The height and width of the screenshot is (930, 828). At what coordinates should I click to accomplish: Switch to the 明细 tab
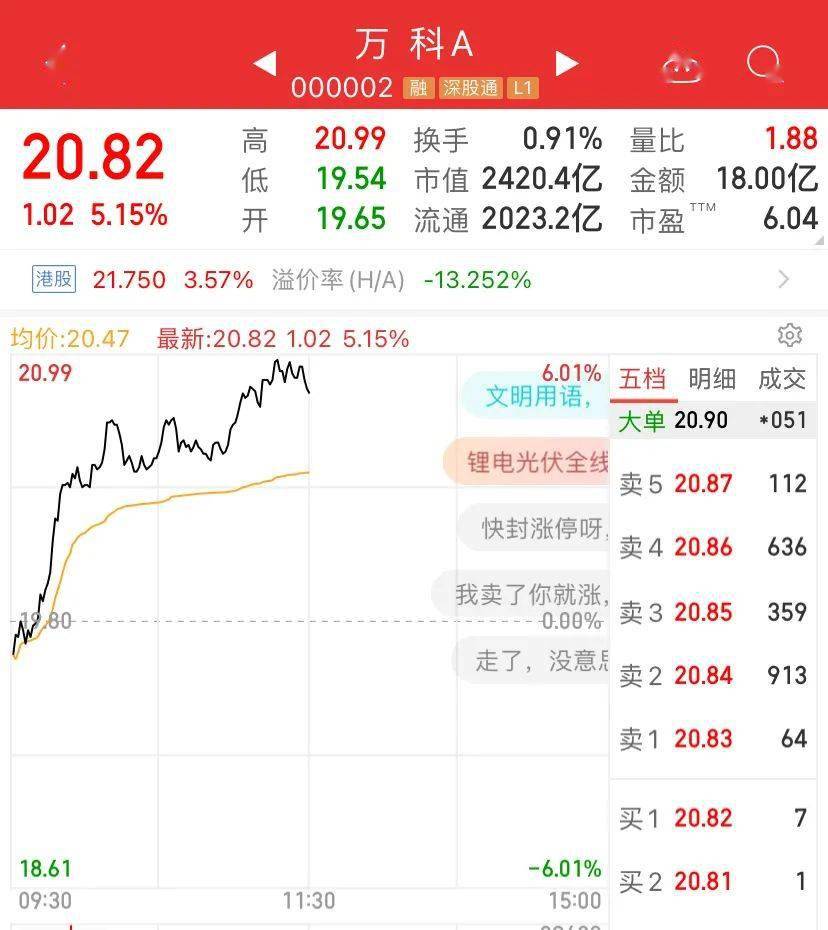(712, 378)
